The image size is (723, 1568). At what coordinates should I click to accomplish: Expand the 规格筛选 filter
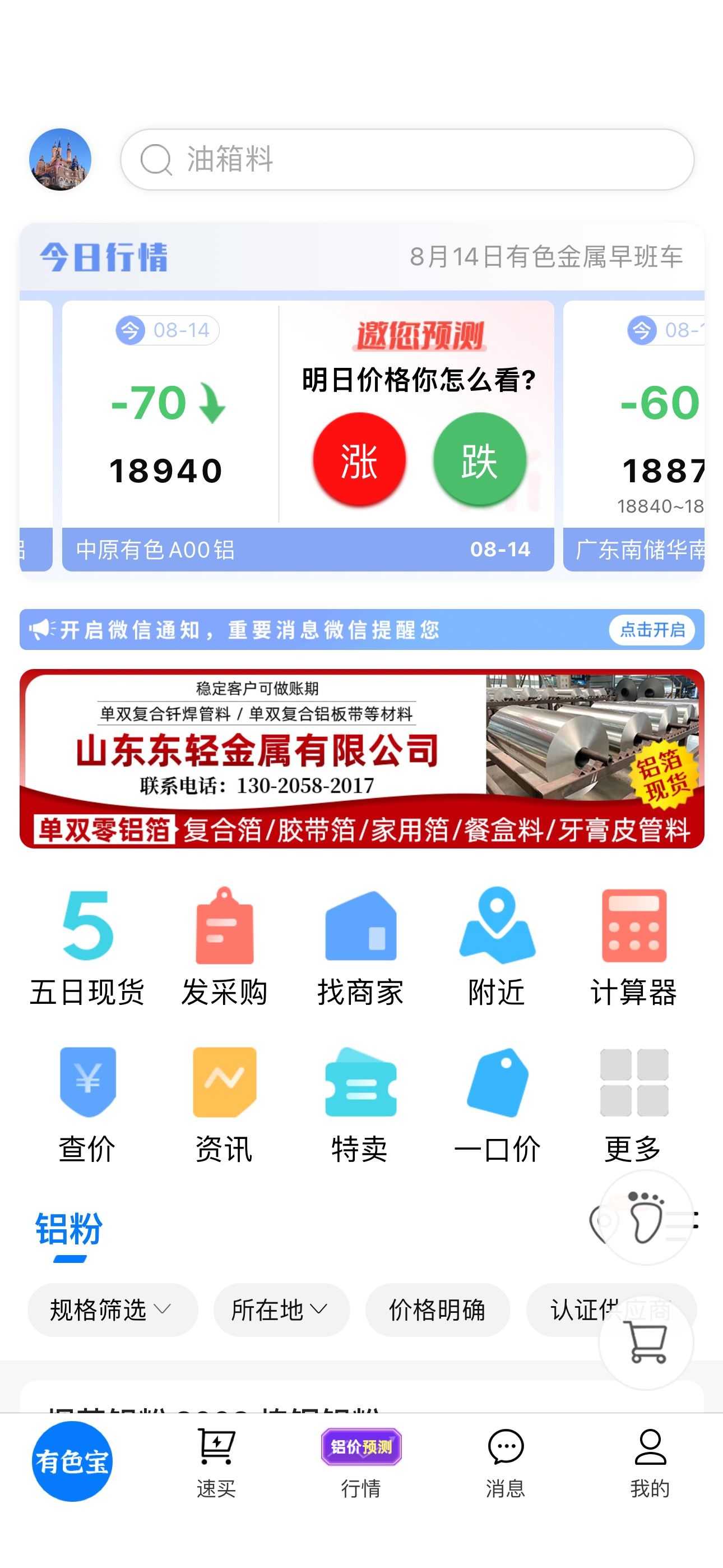113,1310
